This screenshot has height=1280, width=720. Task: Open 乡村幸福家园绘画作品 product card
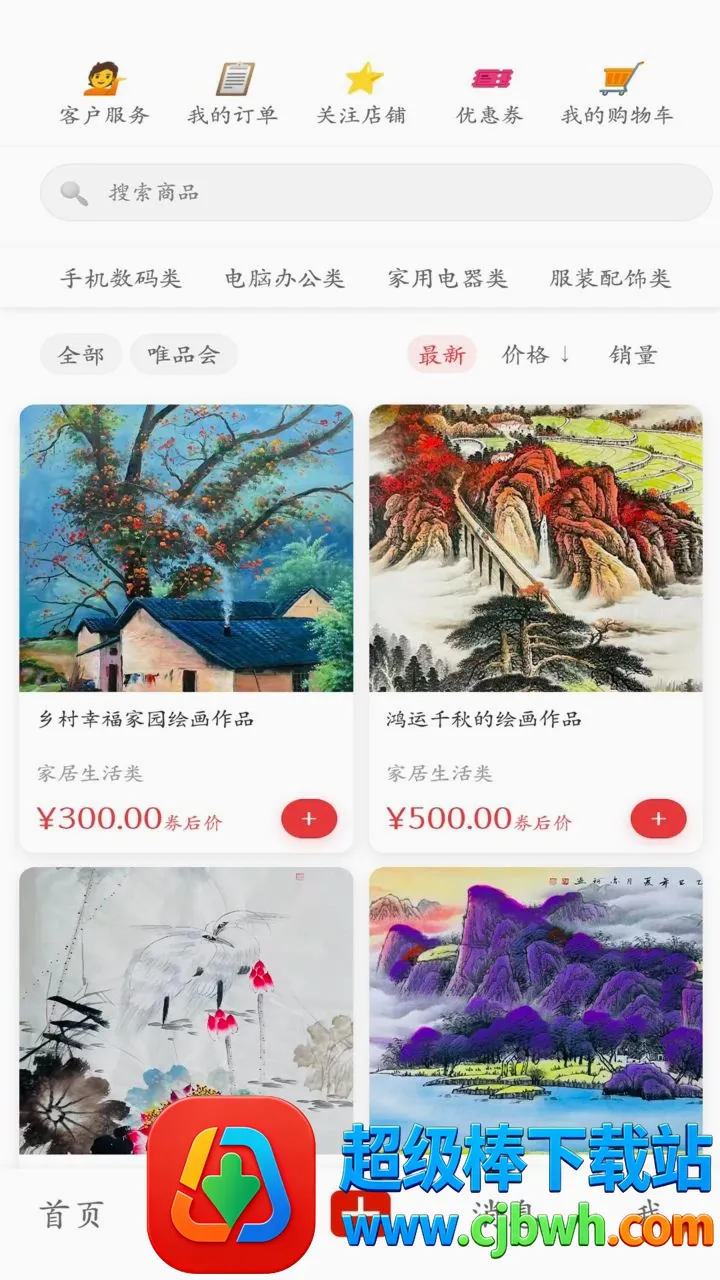186,628
